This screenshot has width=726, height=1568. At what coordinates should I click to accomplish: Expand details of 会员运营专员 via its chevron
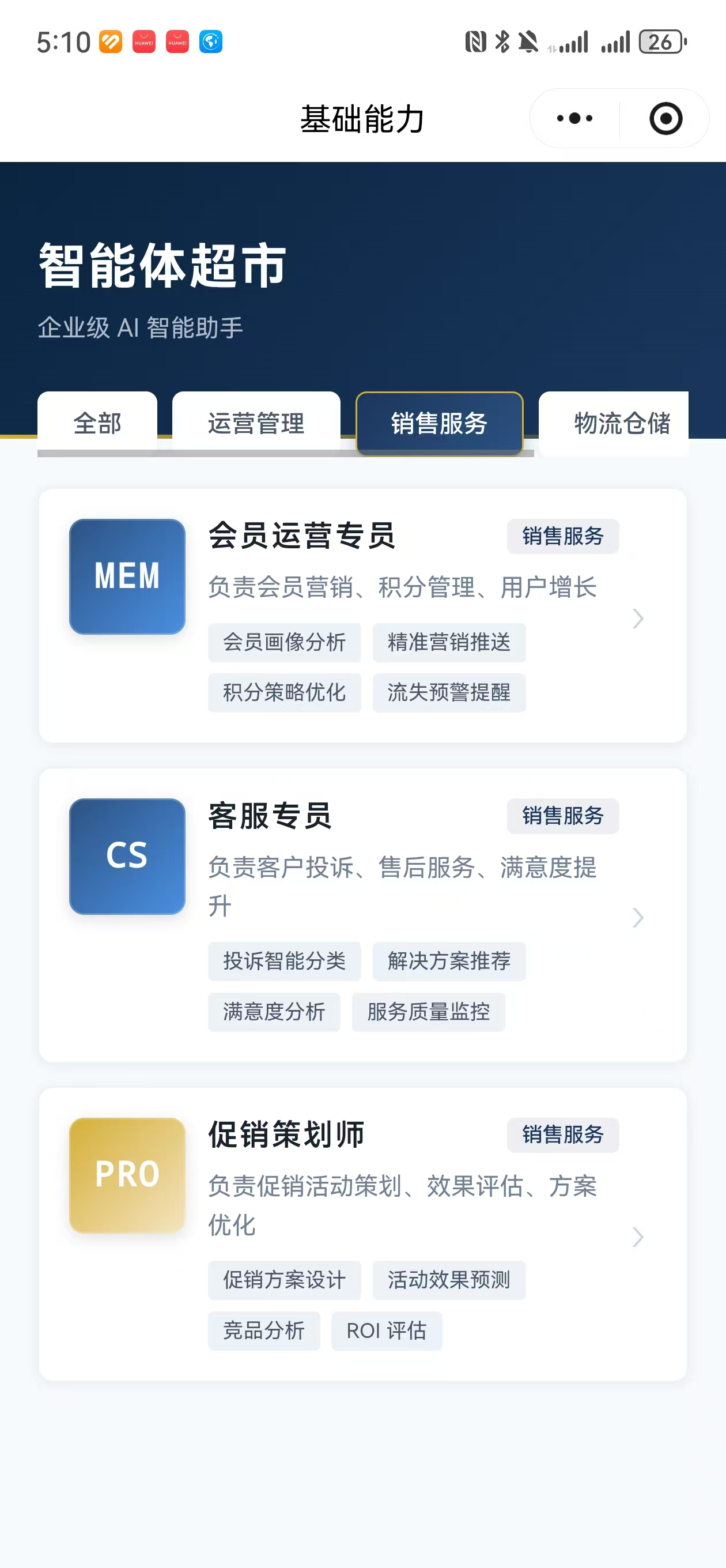pos(638,619)
